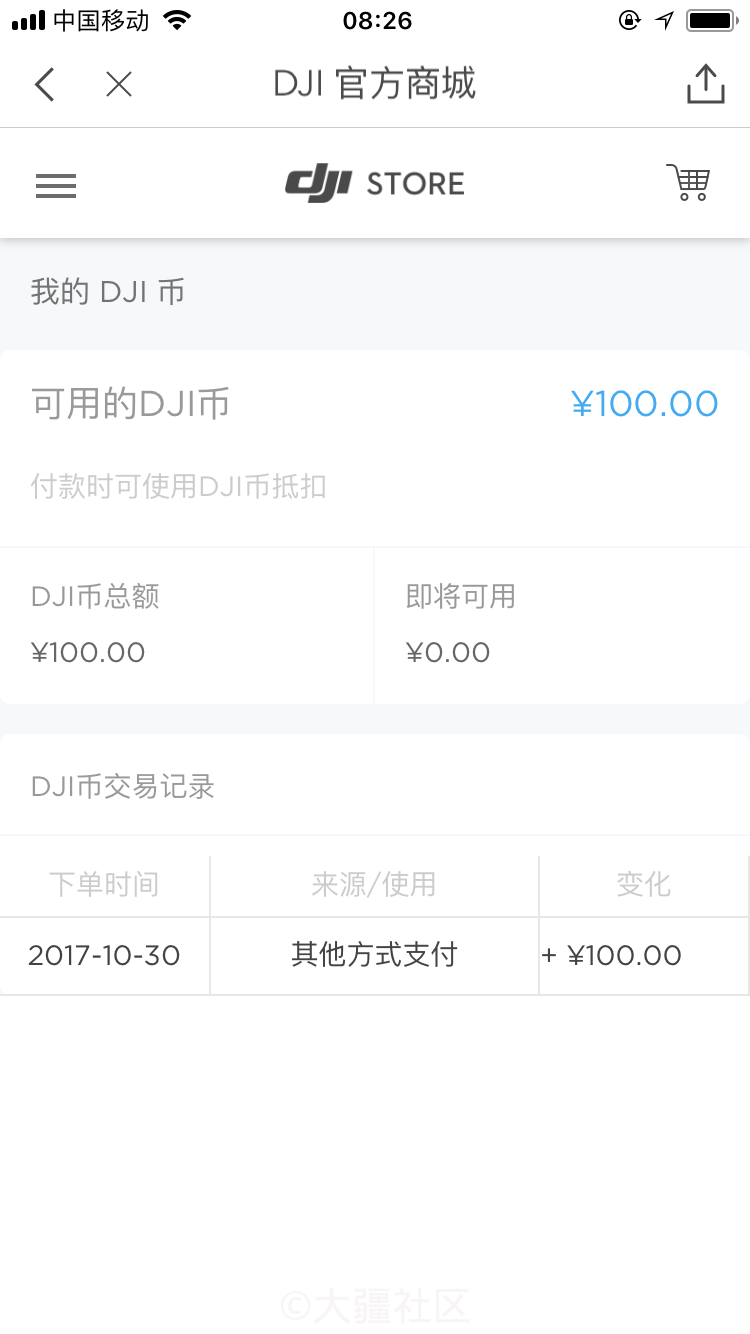
Task: Close the DJI 官方商城 web page
Action: coord(119,85)
